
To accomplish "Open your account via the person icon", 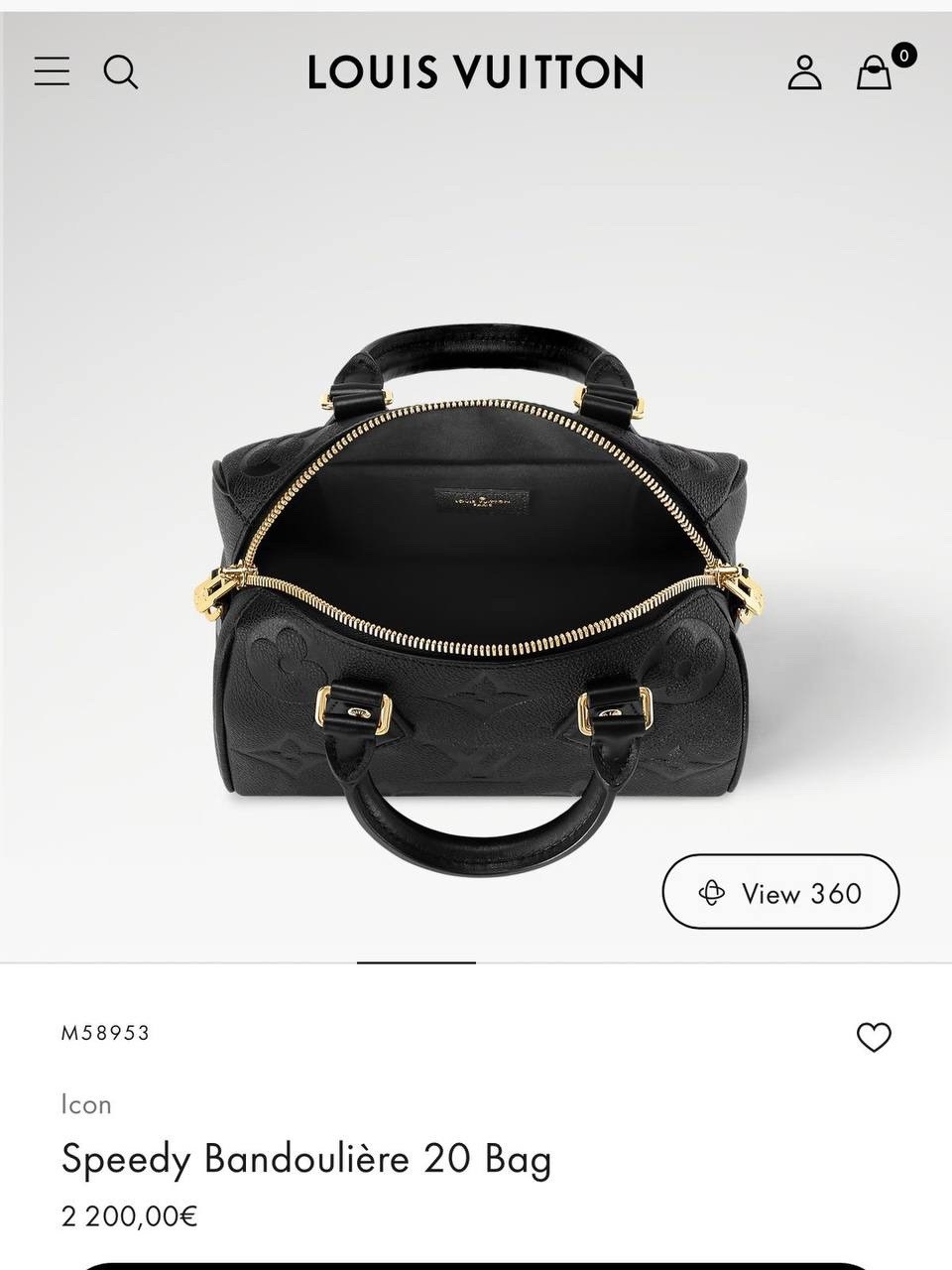I will (x=805, y=72).
